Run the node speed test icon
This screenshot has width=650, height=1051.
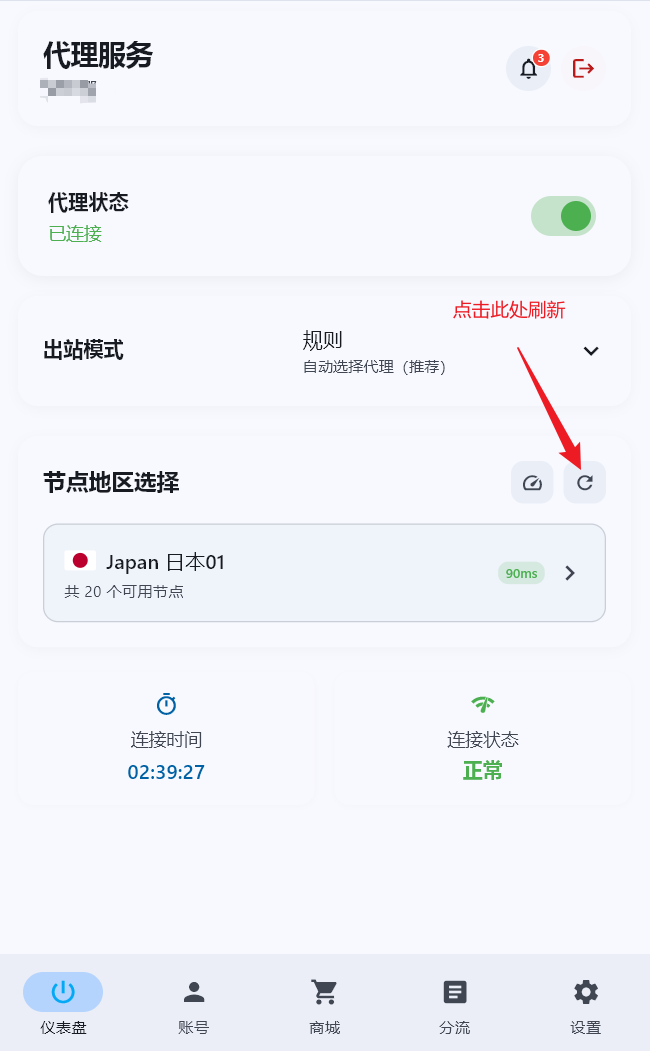tap(532, 483)
